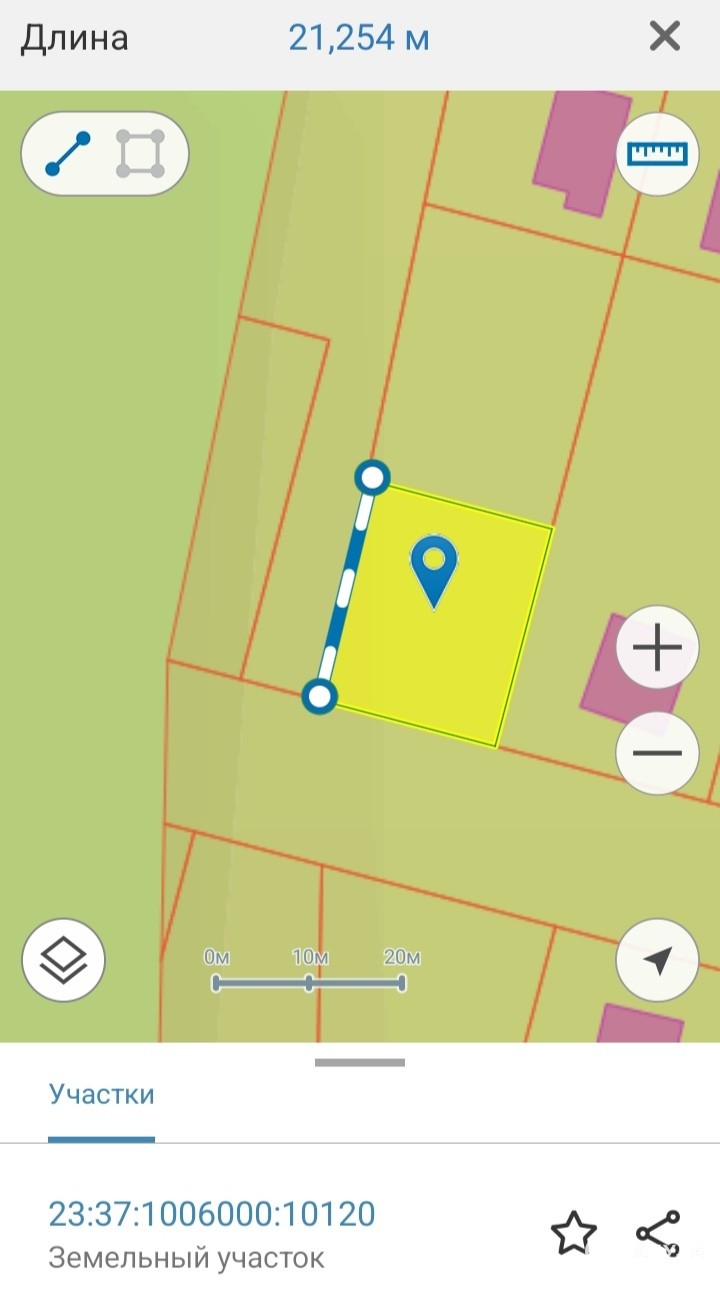Zoom out of the map
Image resolution: width=720 pixels, height=1295 pixels.
[657, 753]
